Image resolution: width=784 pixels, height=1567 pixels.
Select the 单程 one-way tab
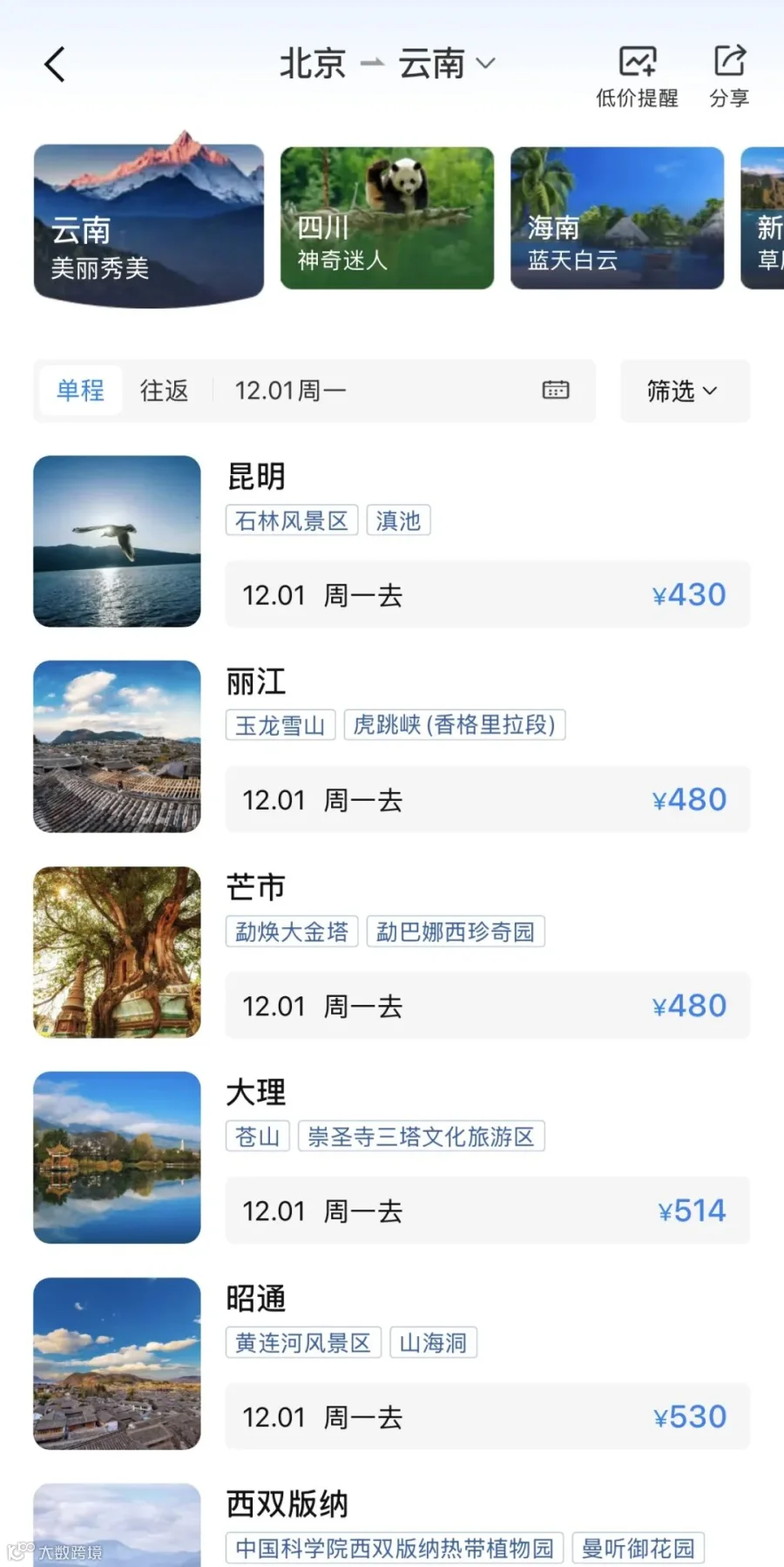coord(80,390)
